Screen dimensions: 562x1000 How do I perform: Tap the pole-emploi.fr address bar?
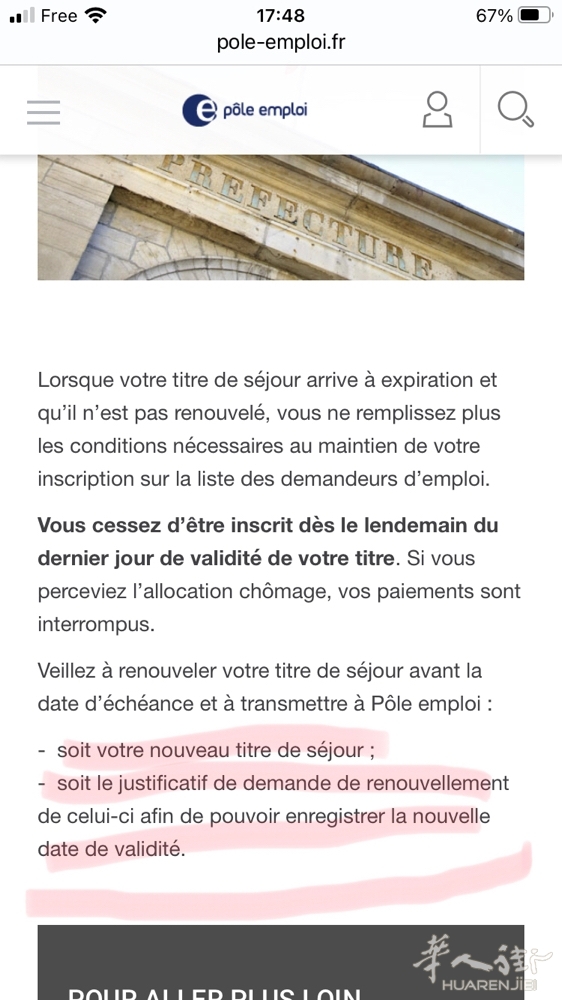[x=281, y=42]
